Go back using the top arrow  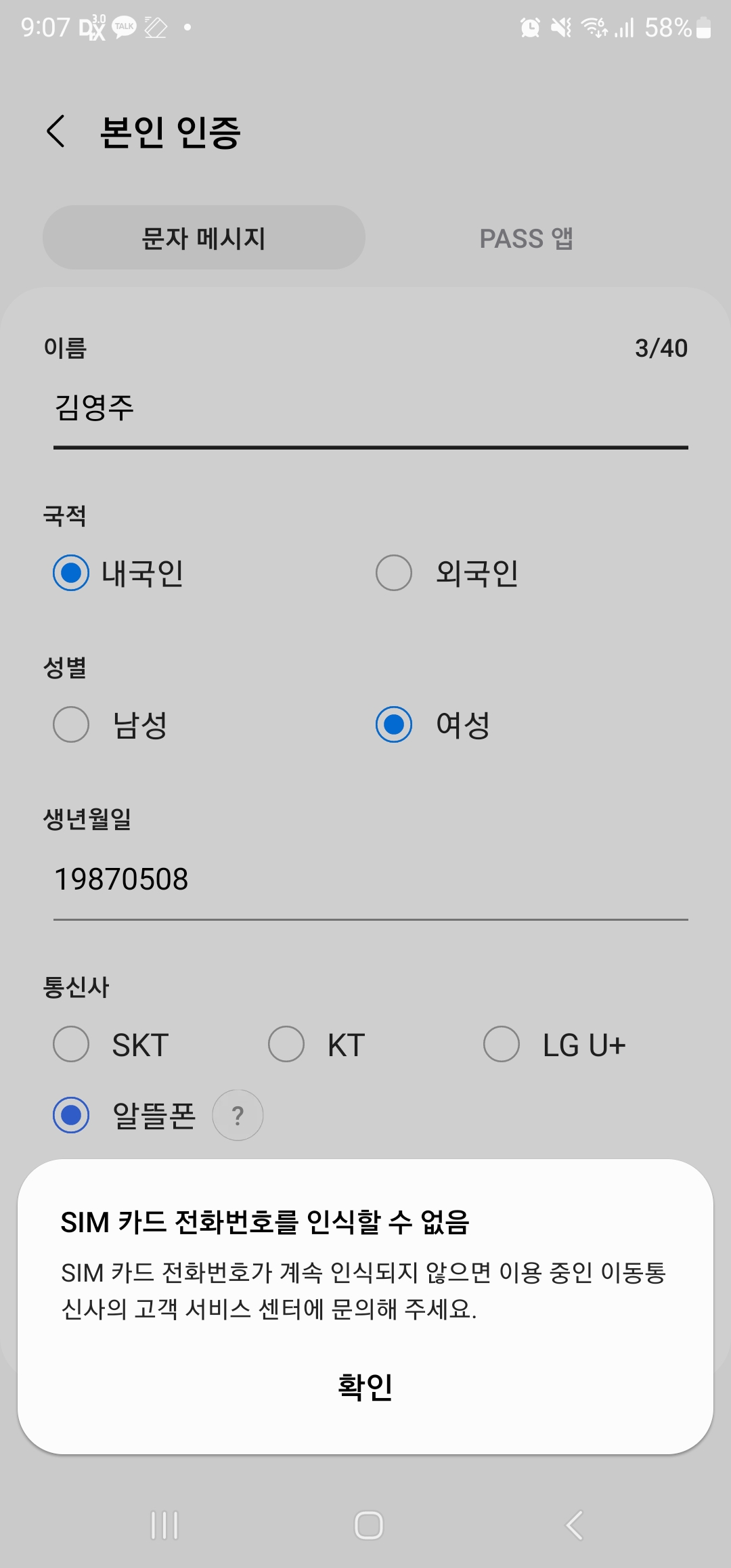tap(56, 131)
